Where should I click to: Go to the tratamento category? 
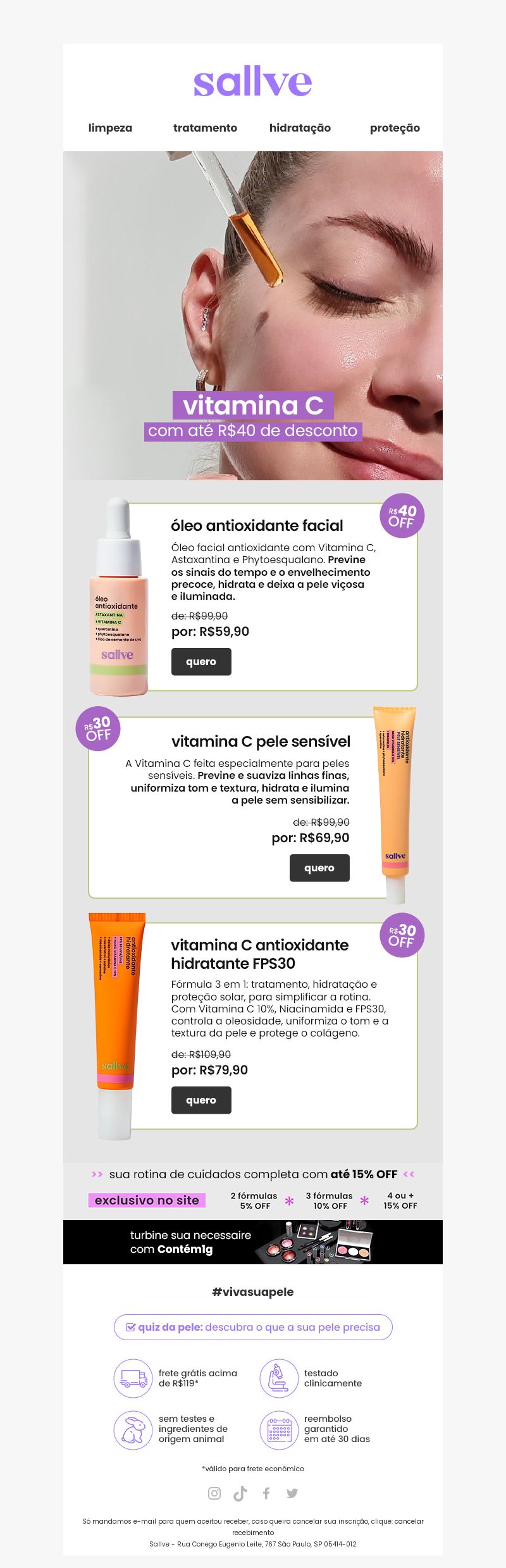pyautogui.click(x=205, y=128)
